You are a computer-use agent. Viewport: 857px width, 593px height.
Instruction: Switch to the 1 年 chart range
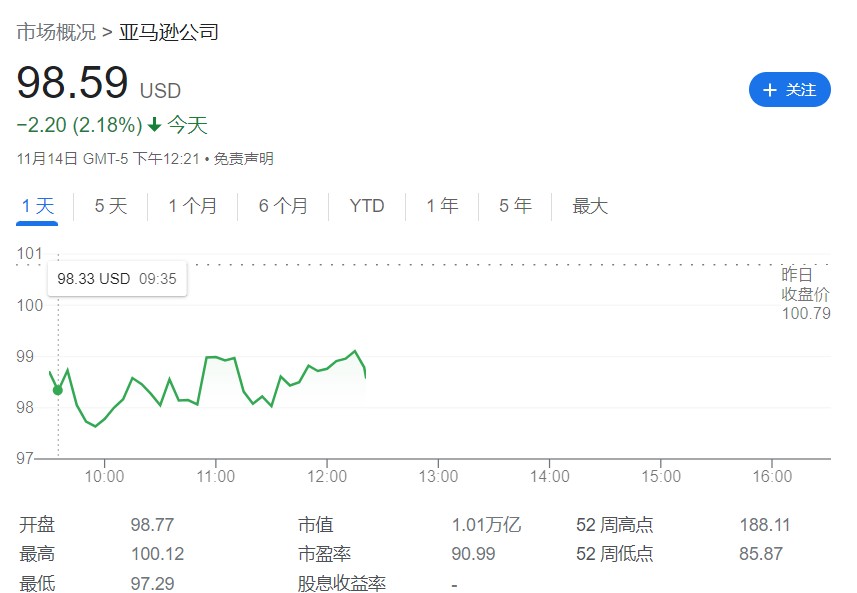click(442, 206)
